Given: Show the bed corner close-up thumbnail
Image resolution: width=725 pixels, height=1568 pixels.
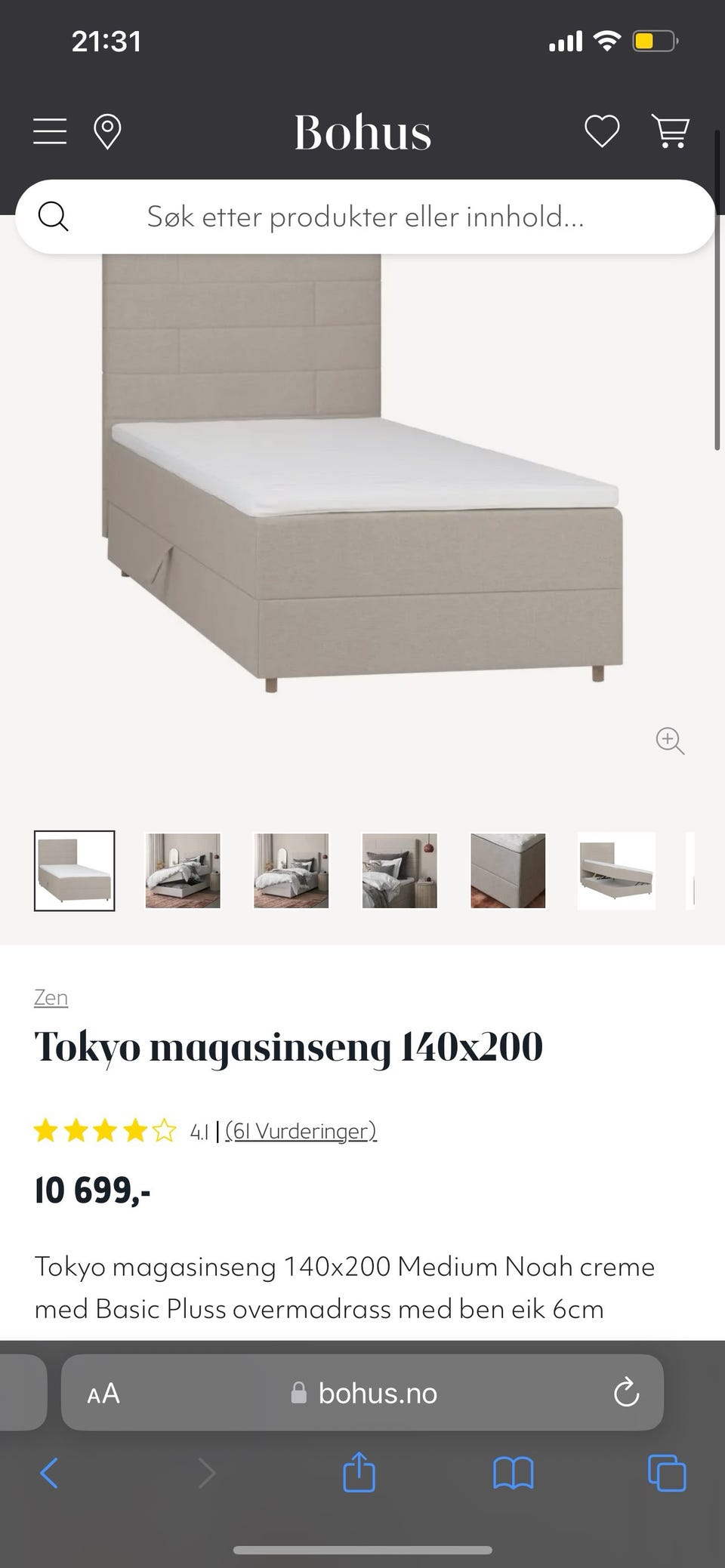Looking at the screenshot, I should pos(508,870).
